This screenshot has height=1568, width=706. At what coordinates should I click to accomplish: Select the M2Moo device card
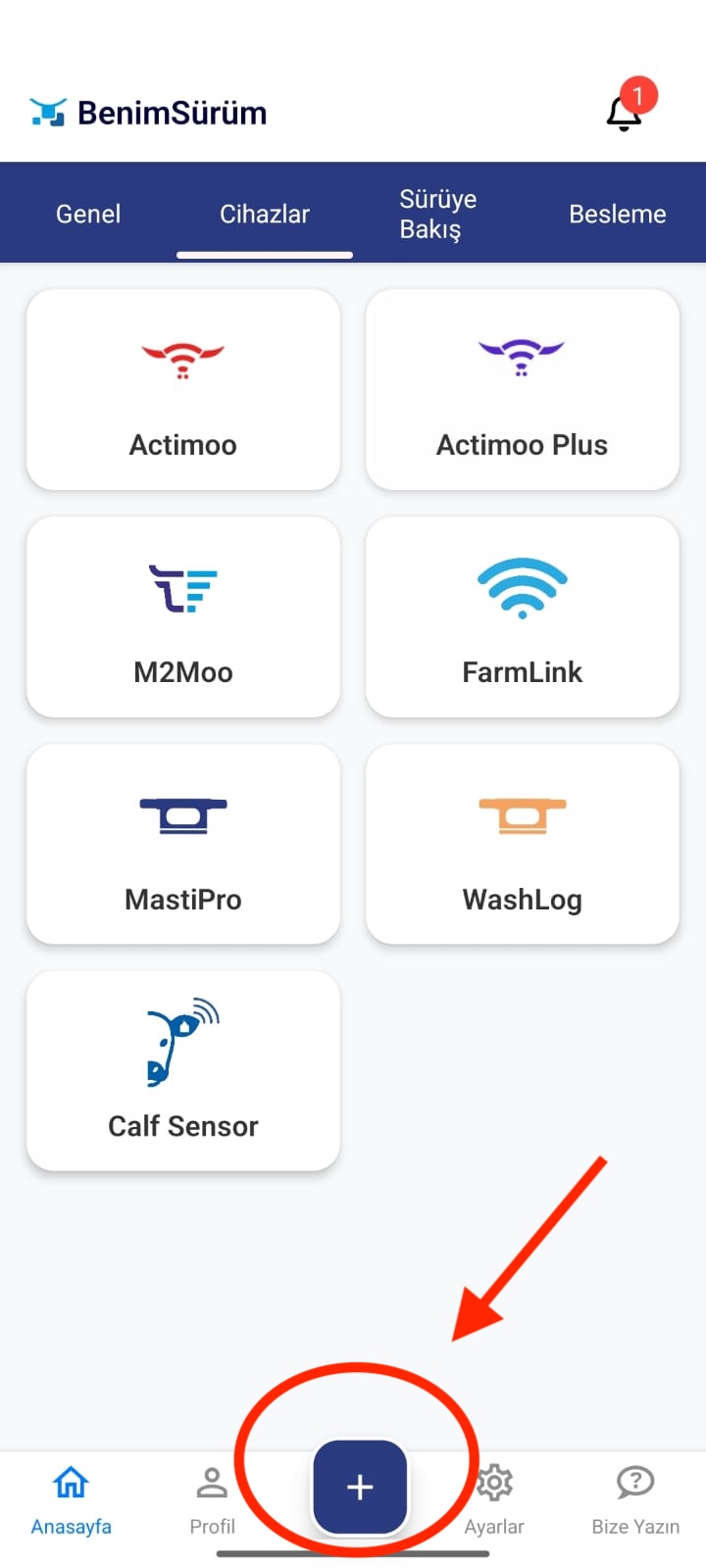tap(183, 617)
